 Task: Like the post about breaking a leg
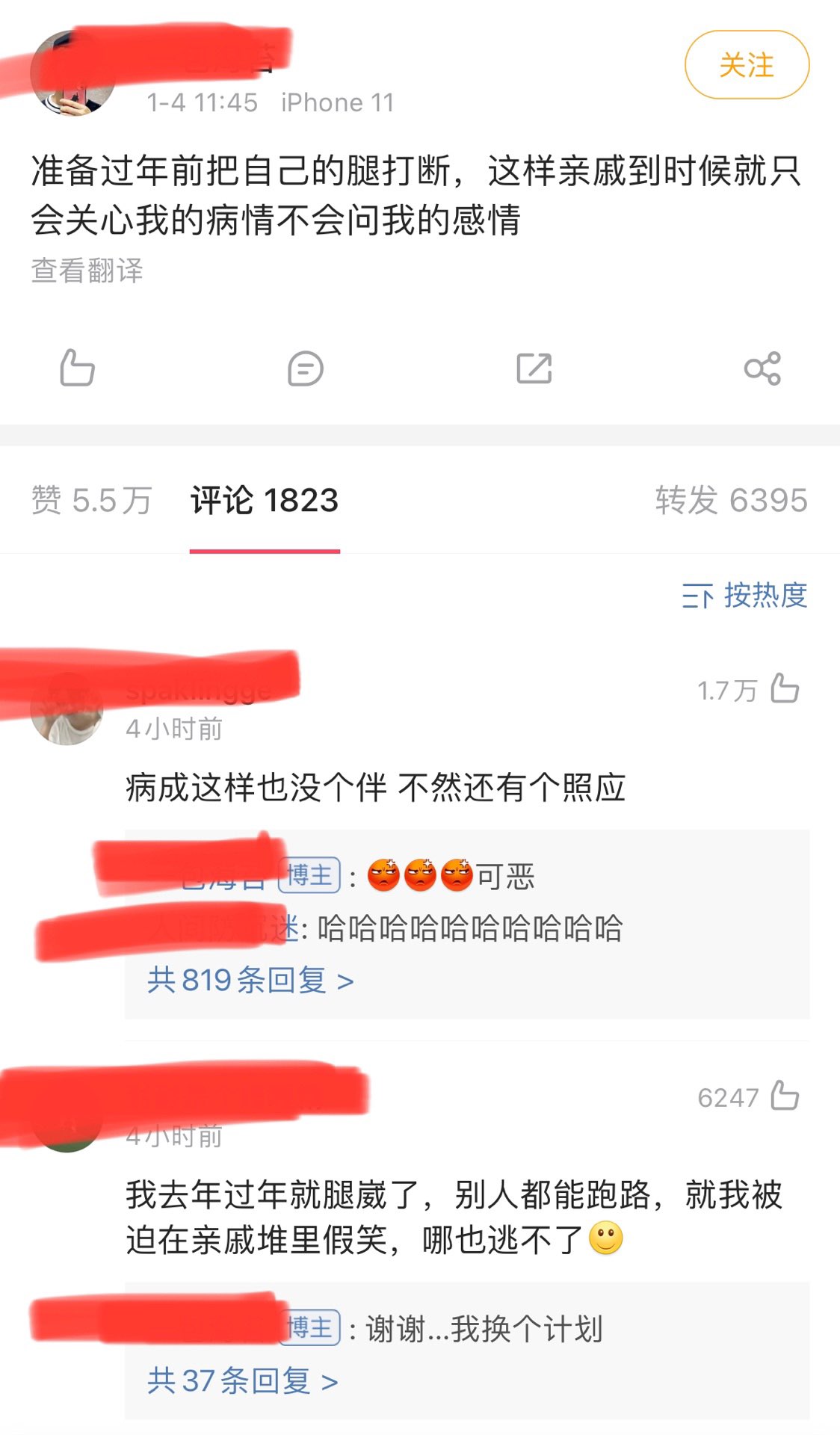coord(77,368)
